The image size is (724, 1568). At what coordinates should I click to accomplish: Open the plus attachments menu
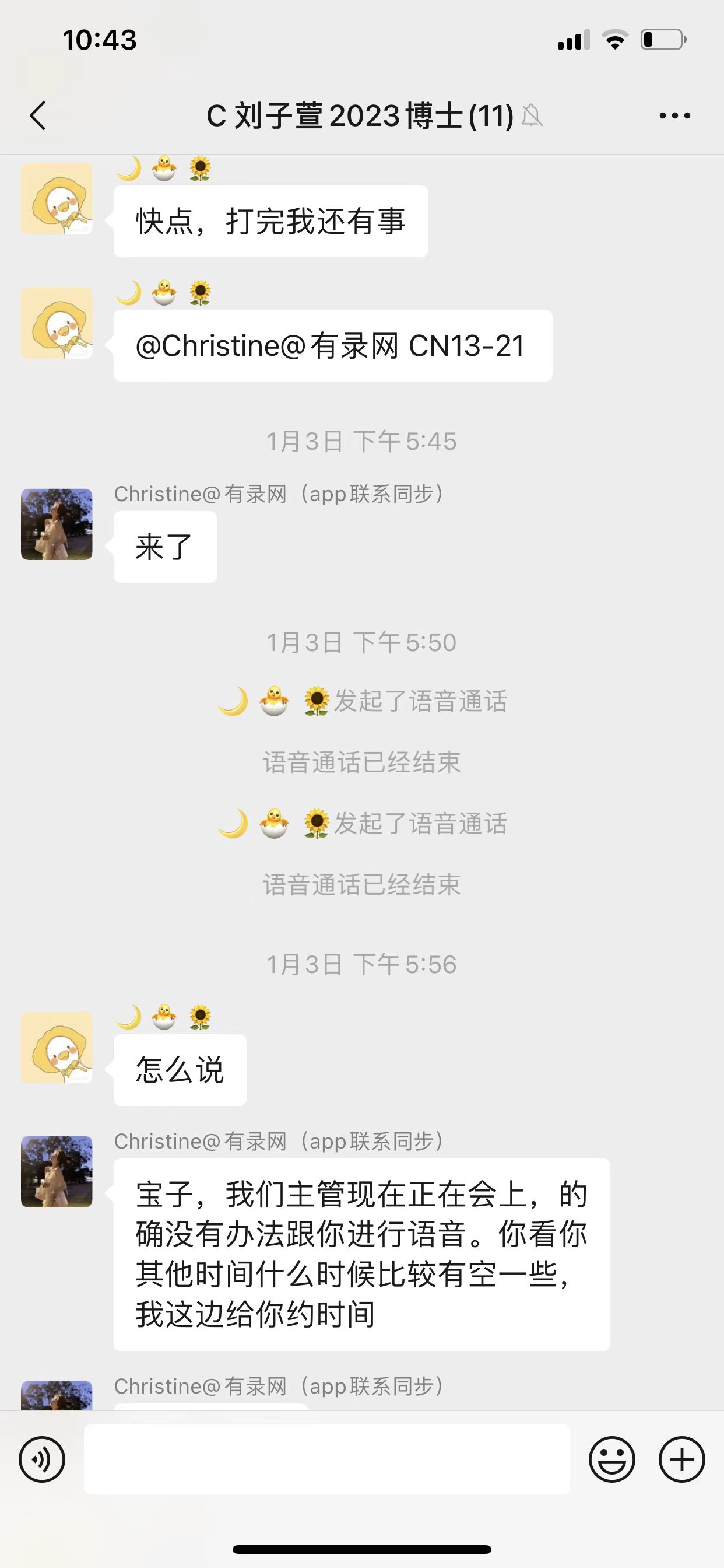681,1459
